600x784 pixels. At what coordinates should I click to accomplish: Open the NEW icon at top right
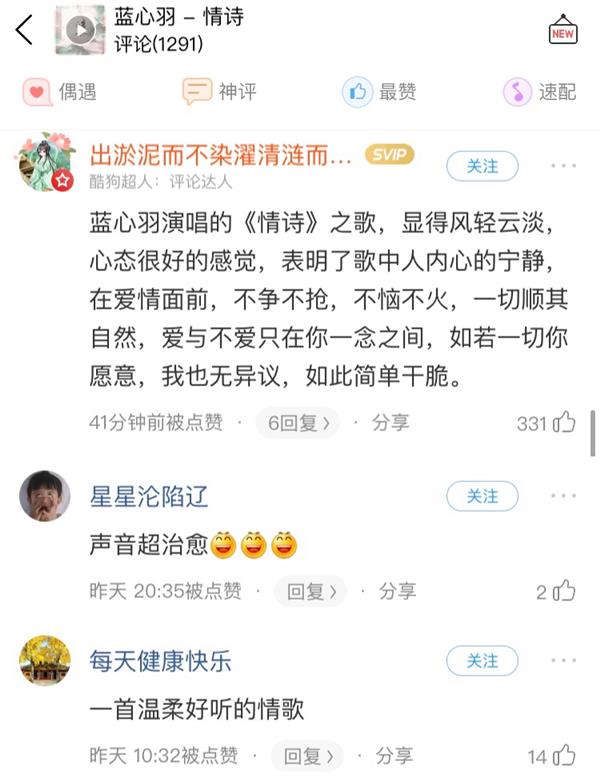pyautogui.click(x=563, y=31)
